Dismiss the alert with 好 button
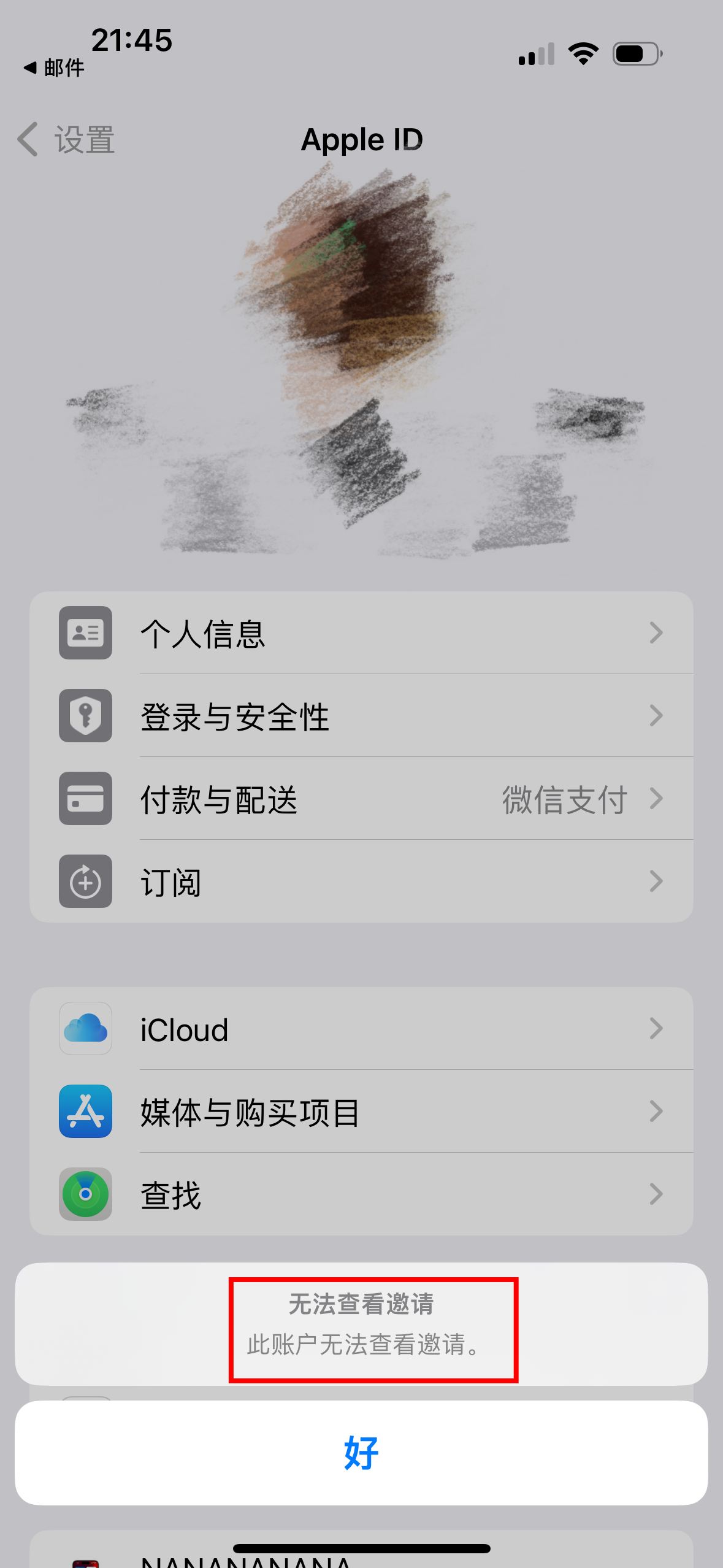The height and width of the screenshot is (1568, 723). (x=361, y=1452)
